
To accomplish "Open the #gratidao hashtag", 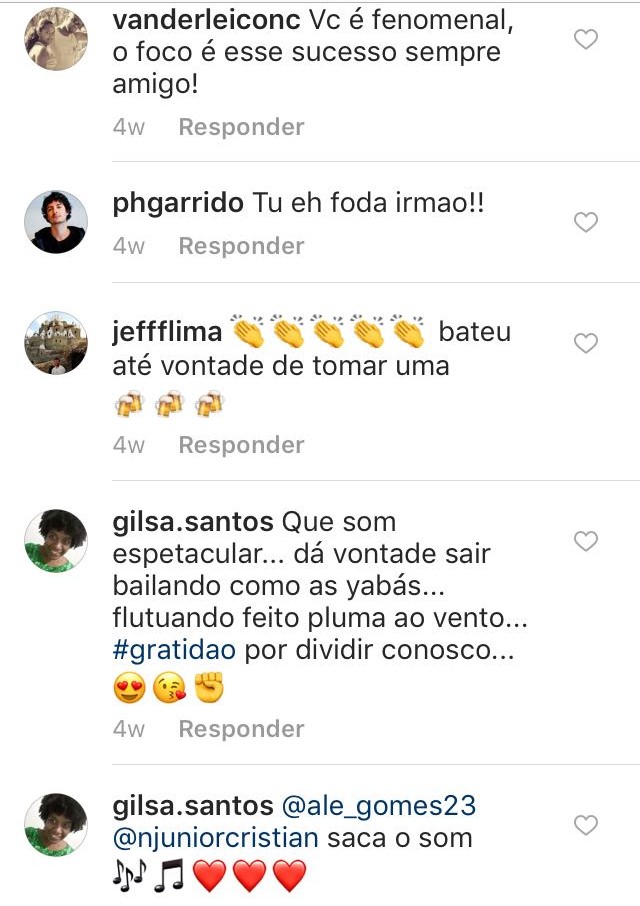I will 174,650.
